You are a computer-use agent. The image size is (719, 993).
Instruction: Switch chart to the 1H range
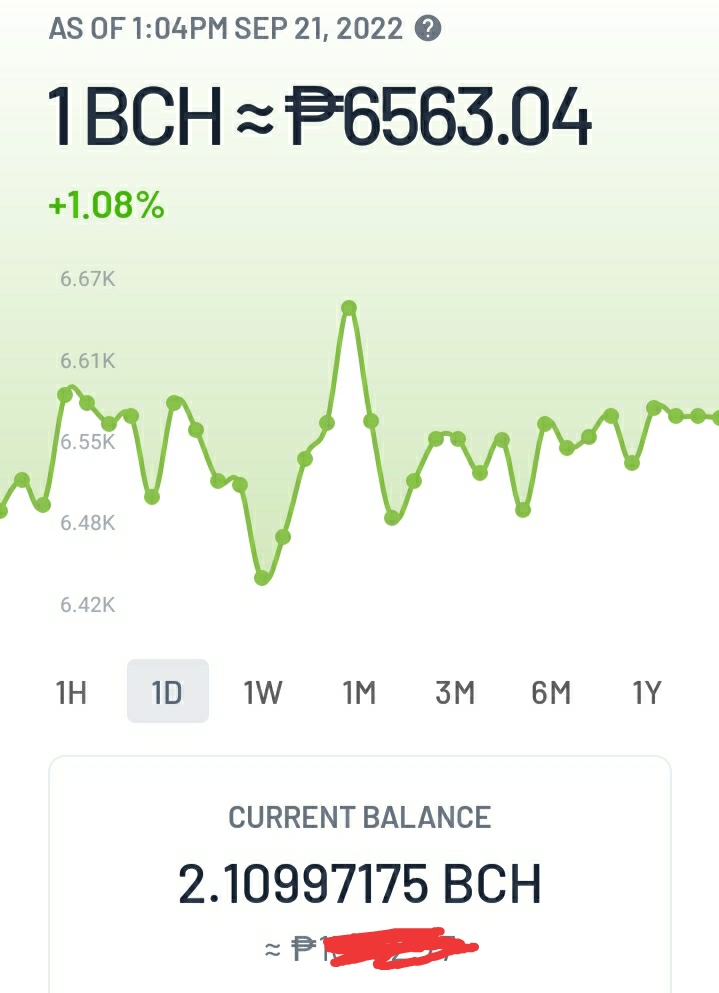click(71, 692)
